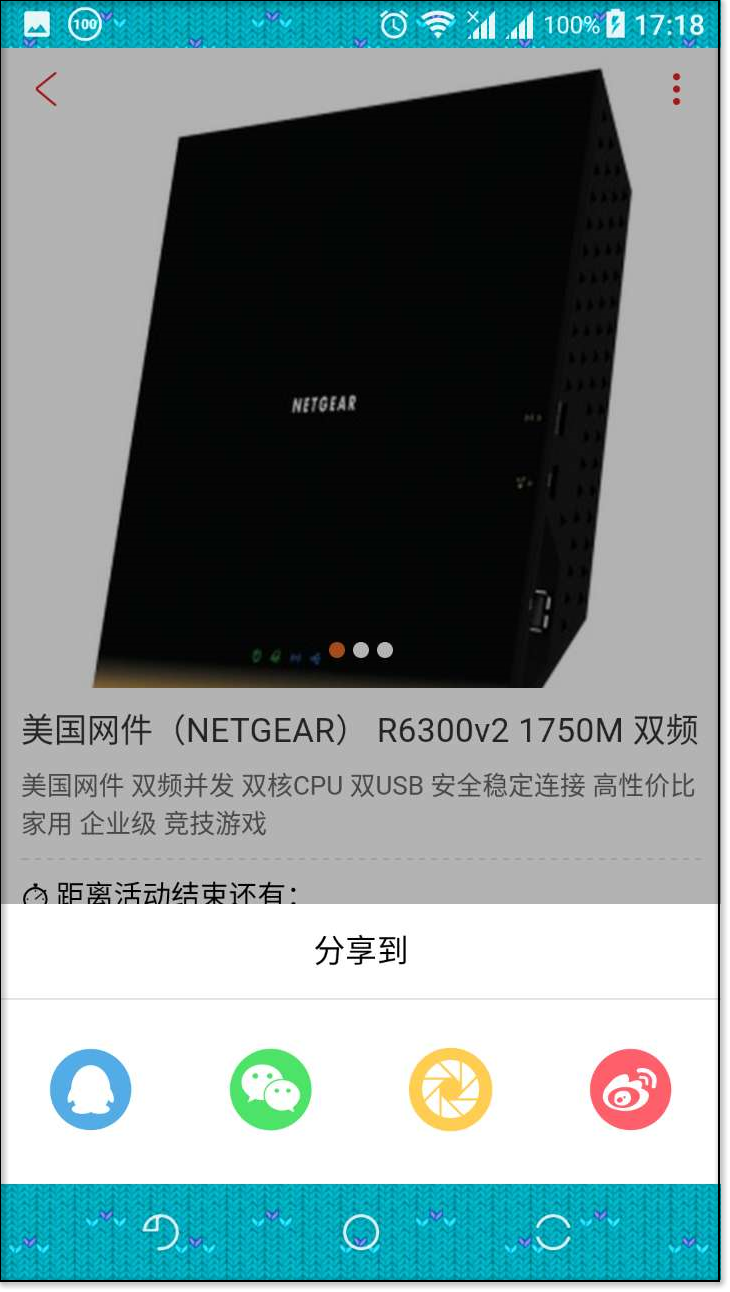Share via the yellow shutter icon
The height and width of the screenshot is (1292, 730).
click(x=450, y=1089)
